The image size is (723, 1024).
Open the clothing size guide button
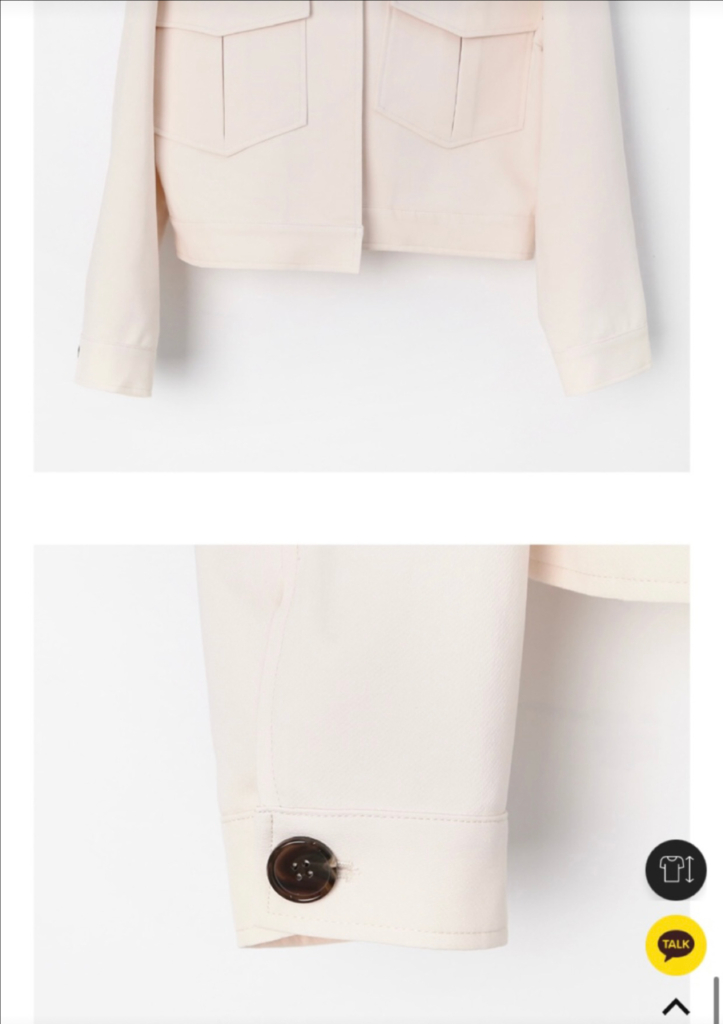tap(675, 869)
